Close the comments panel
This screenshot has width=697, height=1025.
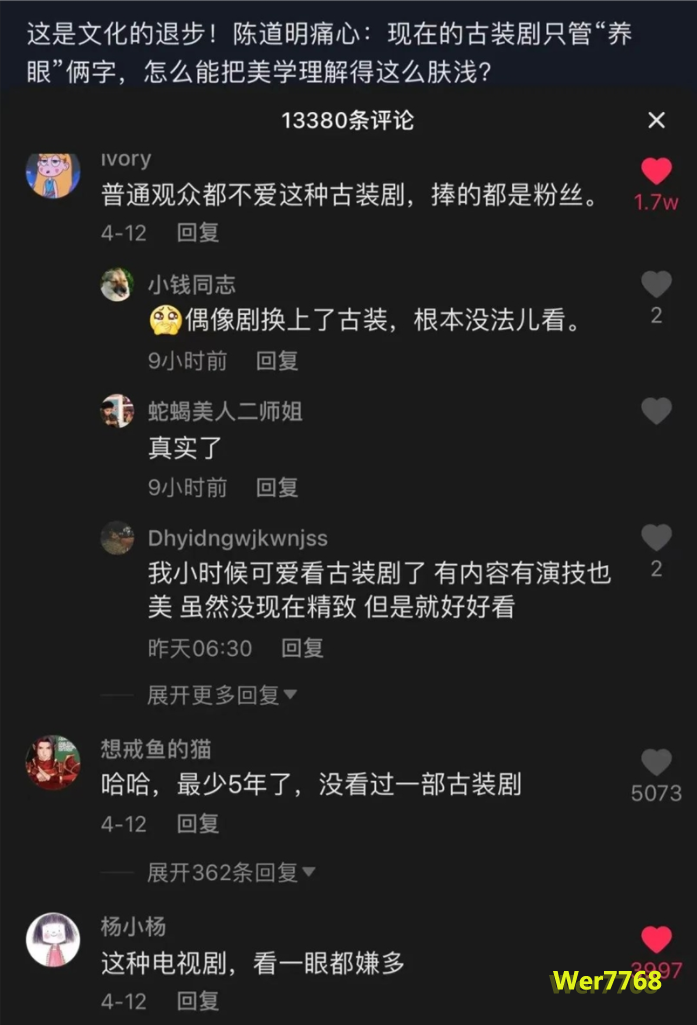tap(656, 121)
